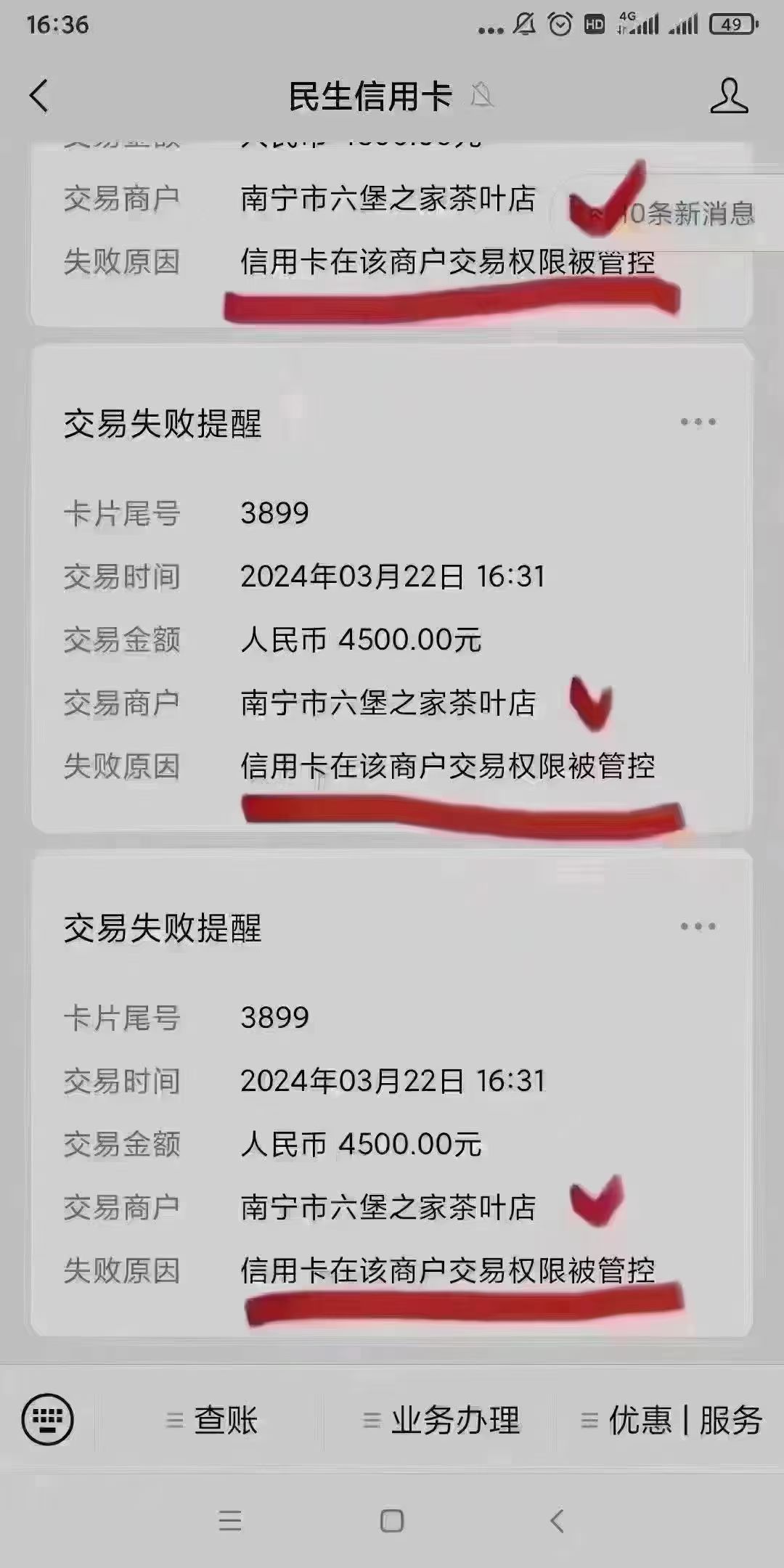
Task: Open the 优惠 | 服务 menu
Action: 671,1421
